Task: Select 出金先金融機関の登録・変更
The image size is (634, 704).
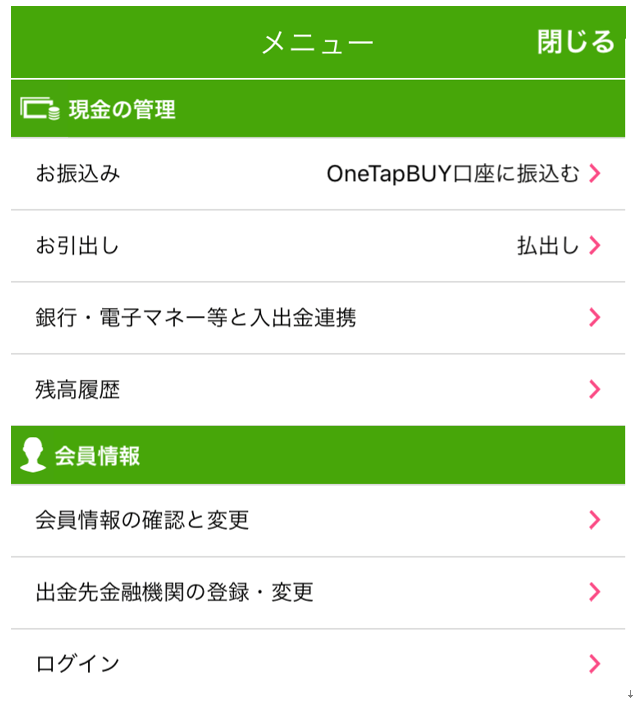Action: pos(318,592)
